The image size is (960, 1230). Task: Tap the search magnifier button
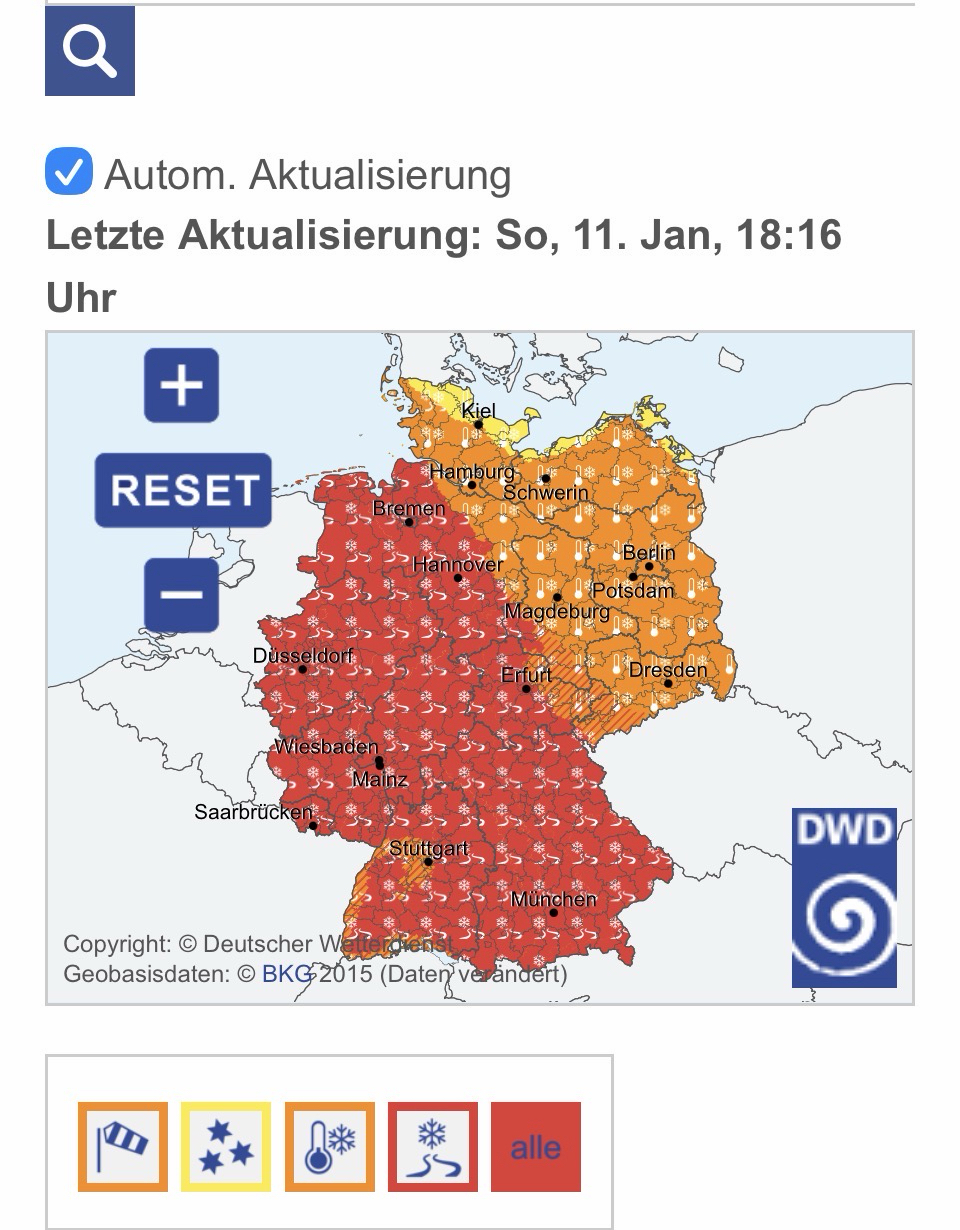click(x=90, y=51)
